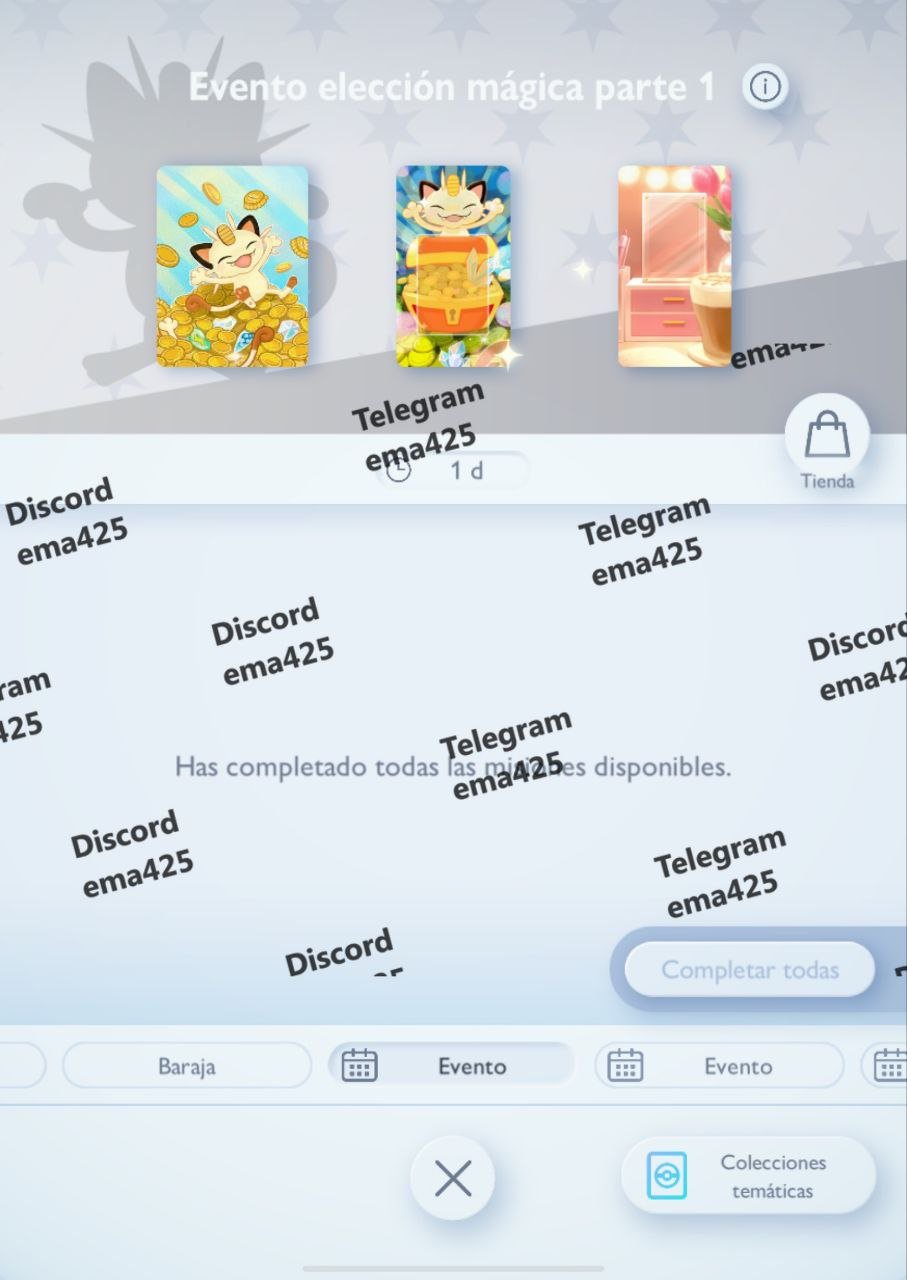Switch to the second Evento tab
This screenshot has width=907, height=1280.
718,1066
